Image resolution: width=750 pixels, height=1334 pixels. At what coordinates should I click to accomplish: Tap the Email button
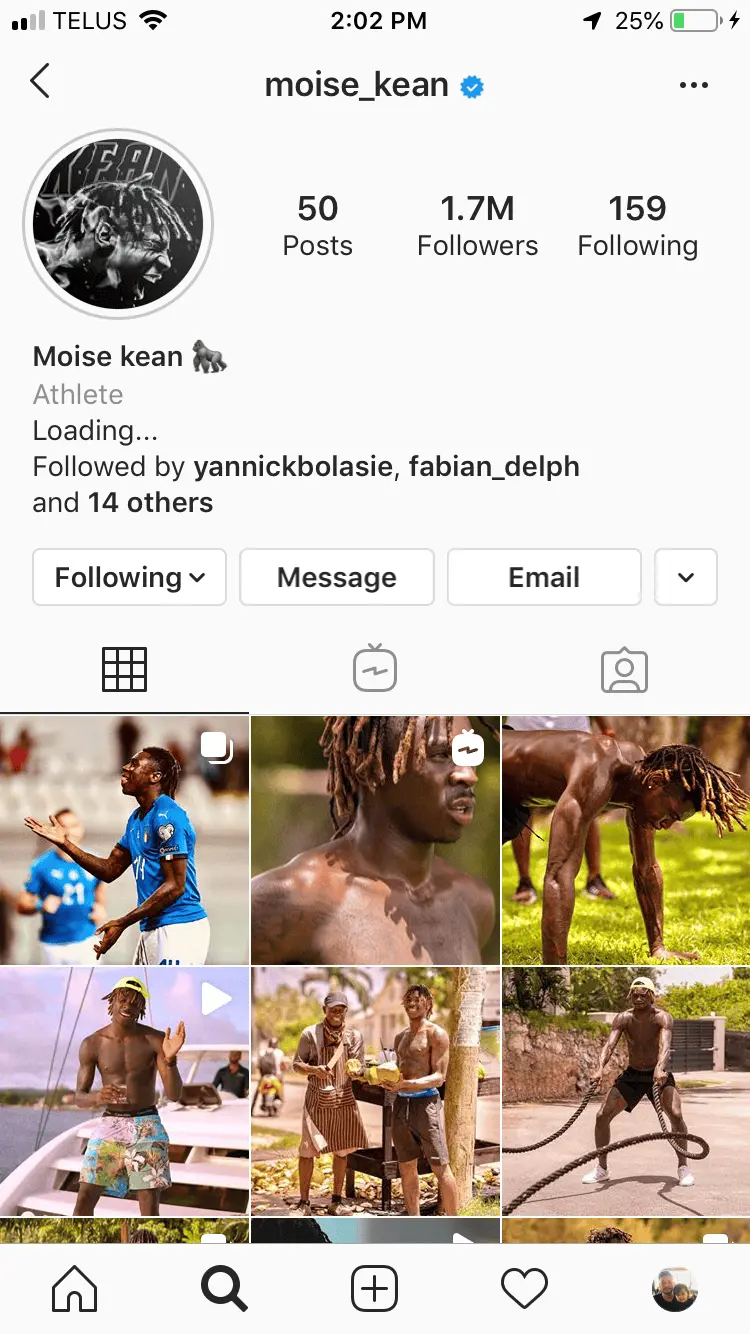(x=544, y=577)
